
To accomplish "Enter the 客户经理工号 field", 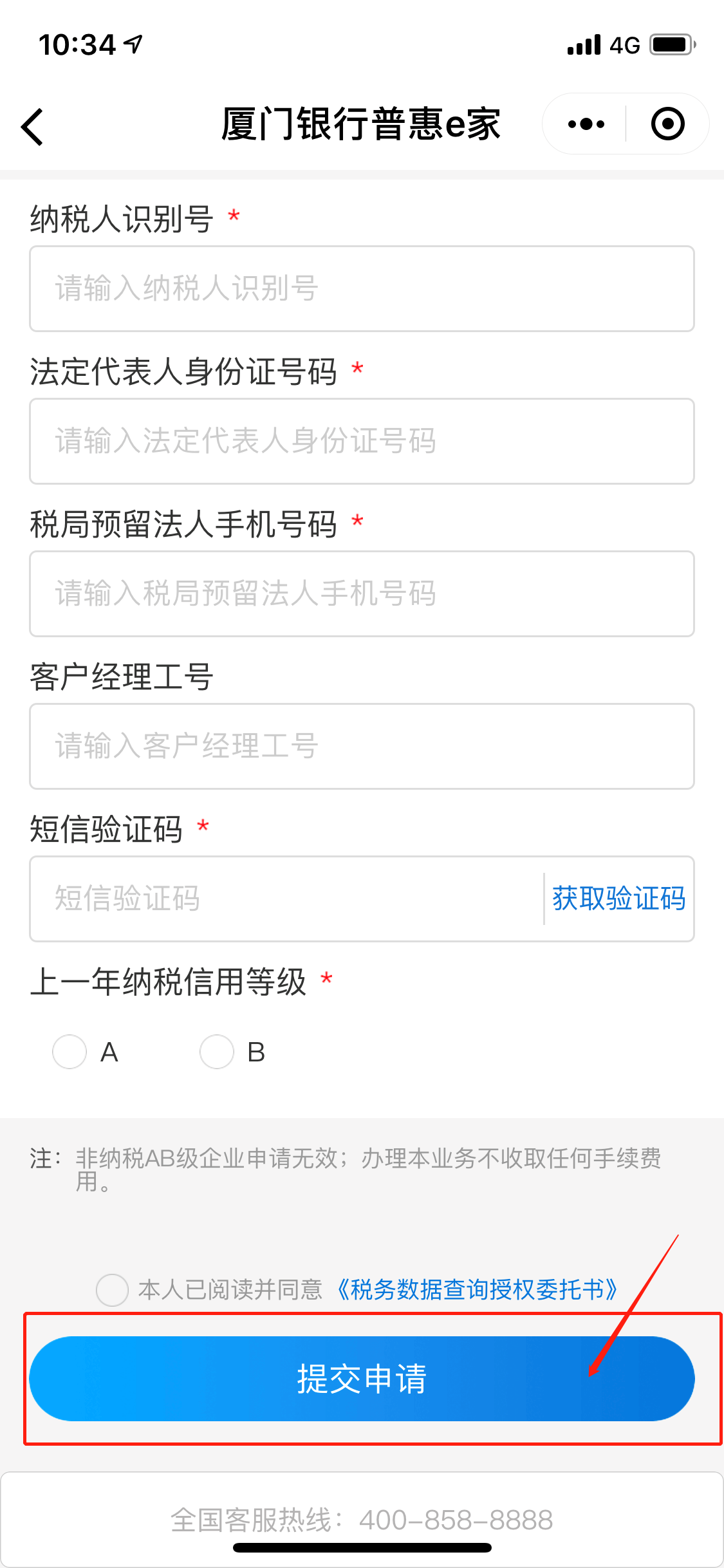I will (x=361, y=746).
